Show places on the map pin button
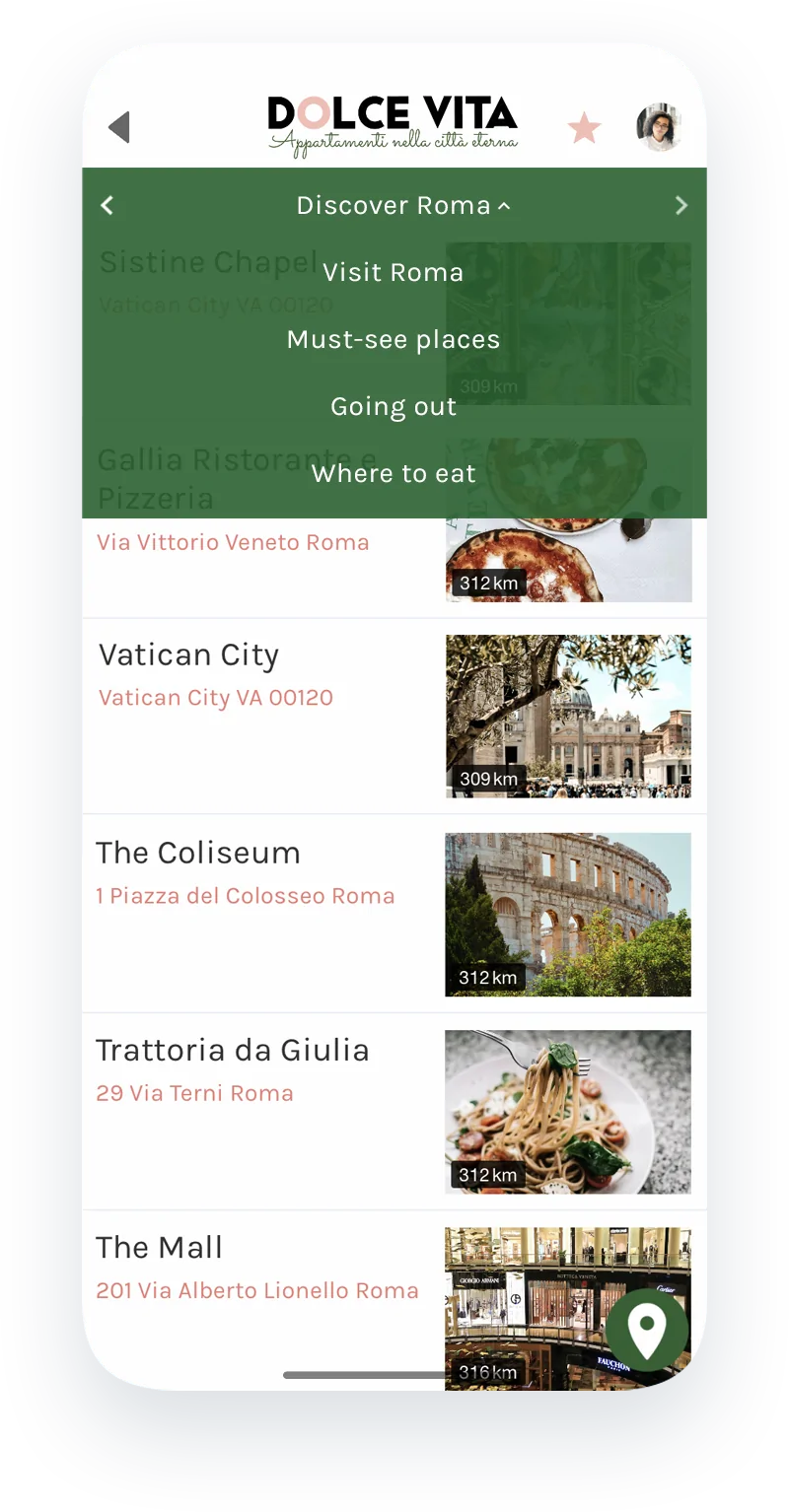Image resolution: width=789 pixels, height=1512 pixels. tap(646, 1330)
